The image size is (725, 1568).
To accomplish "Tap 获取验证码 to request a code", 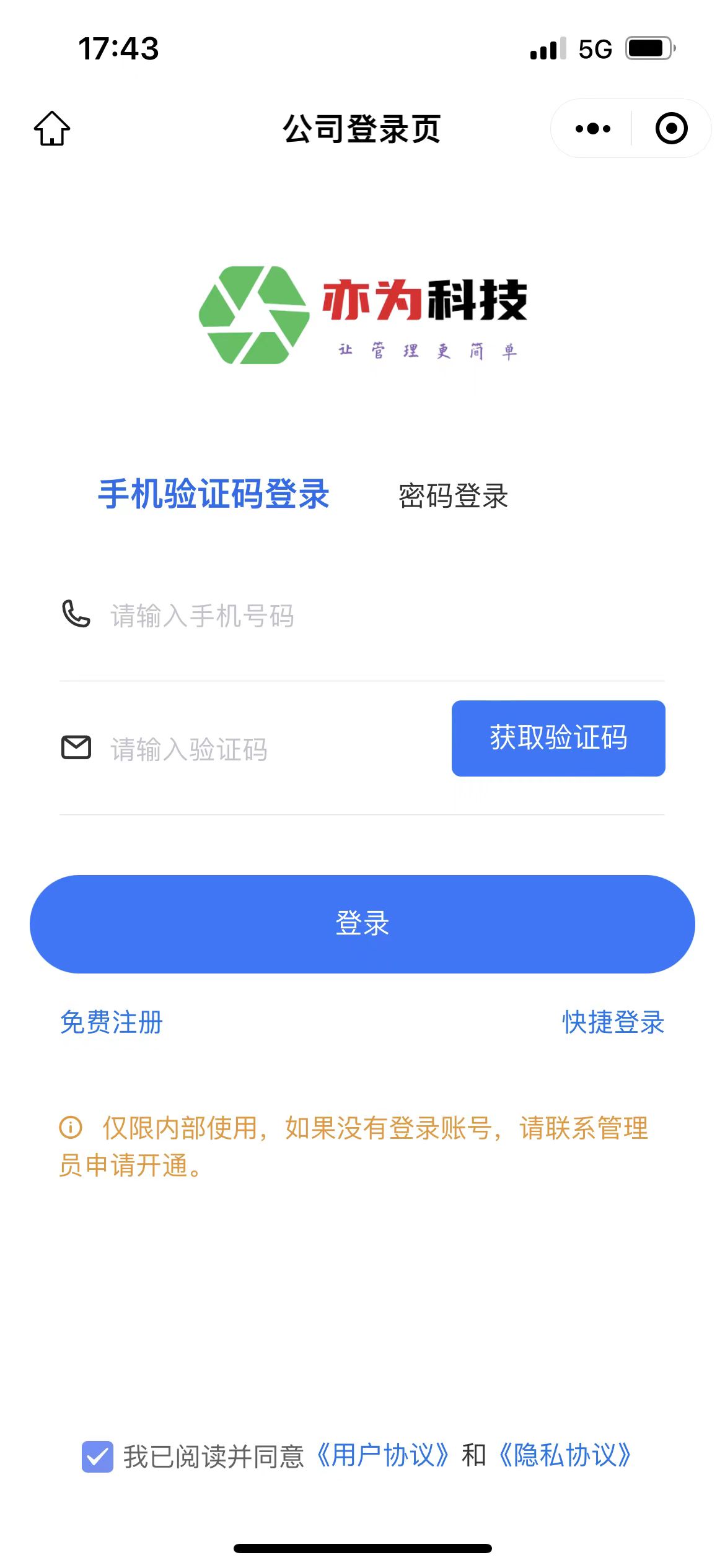I will click(558, 738).
